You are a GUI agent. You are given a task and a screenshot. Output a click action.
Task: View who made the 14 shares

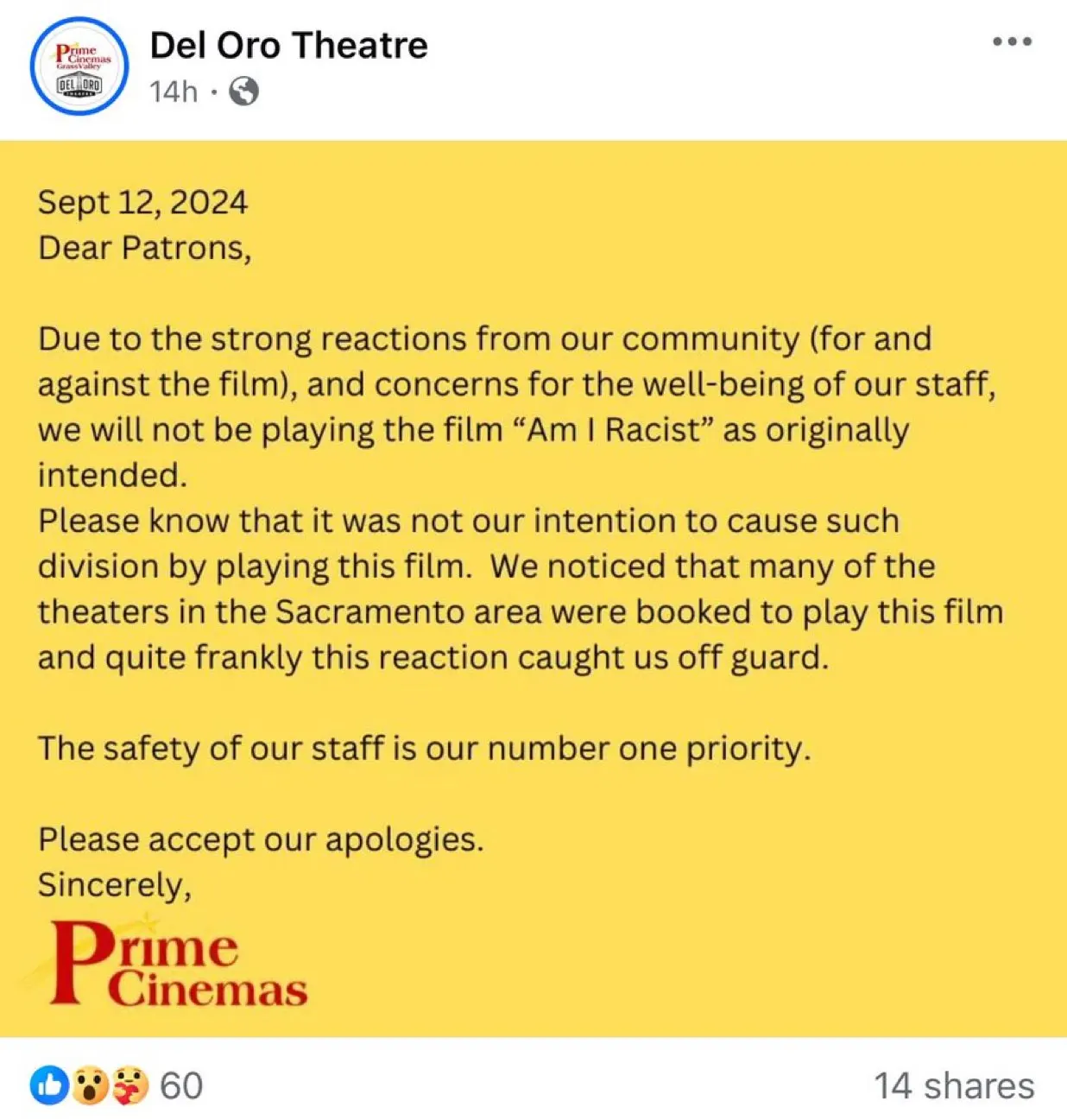coord(954,1085)
